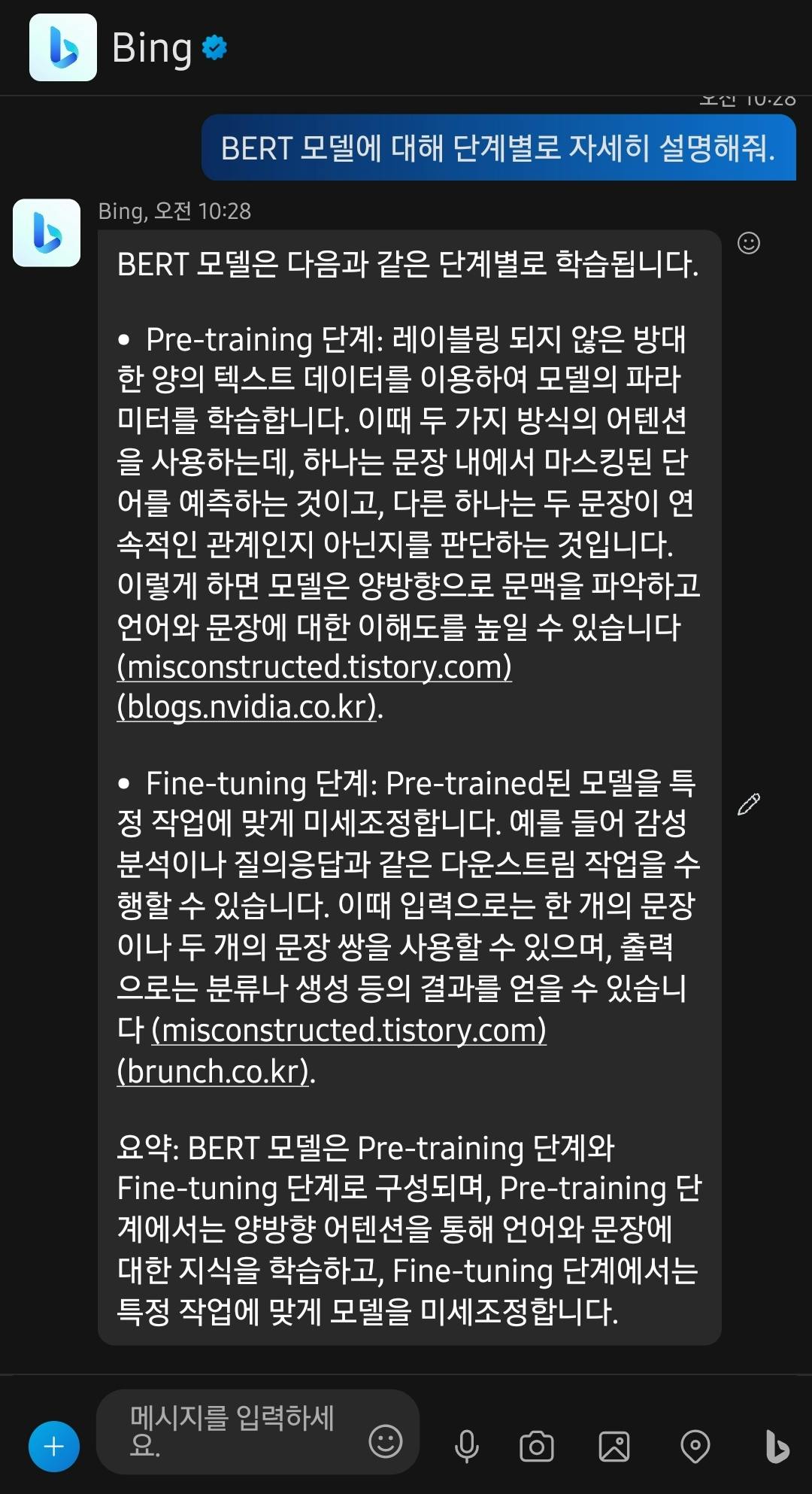Screen dimensions: 812x1494
Task: Share location with the pin icon
Action: coord(695,1446)
